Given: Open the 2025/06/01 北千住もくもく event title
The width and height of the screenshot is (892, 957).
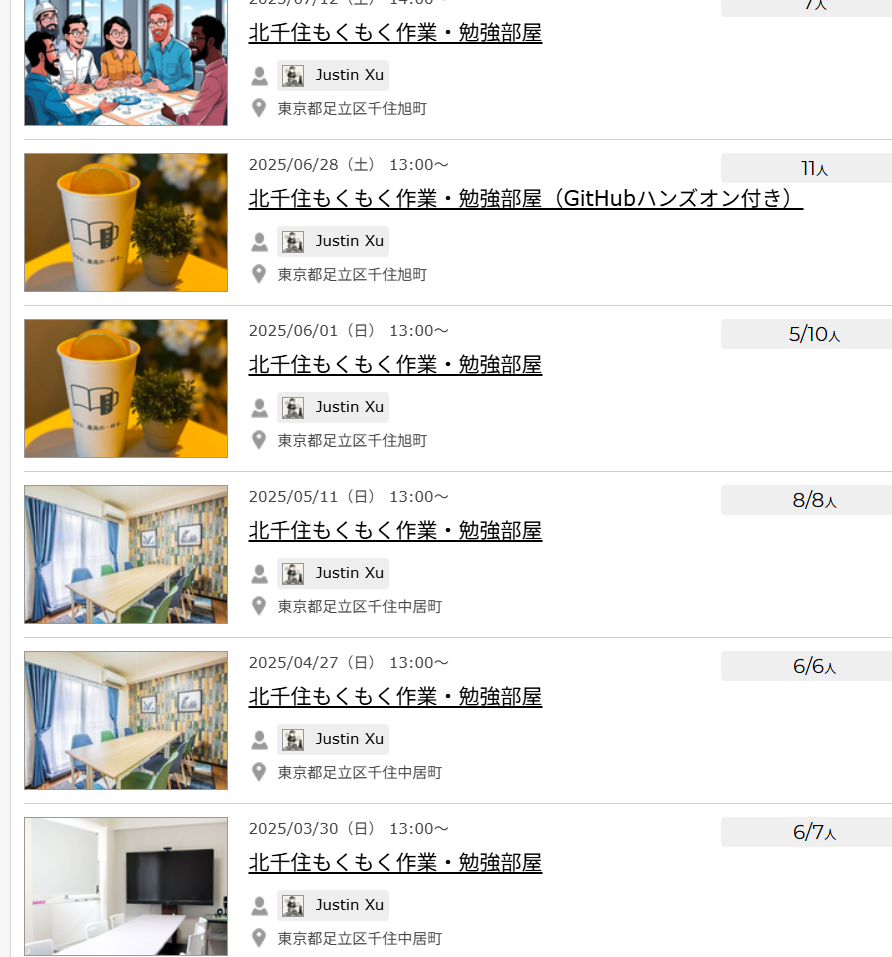Looking at the screenshot, I should coord(395,365).
